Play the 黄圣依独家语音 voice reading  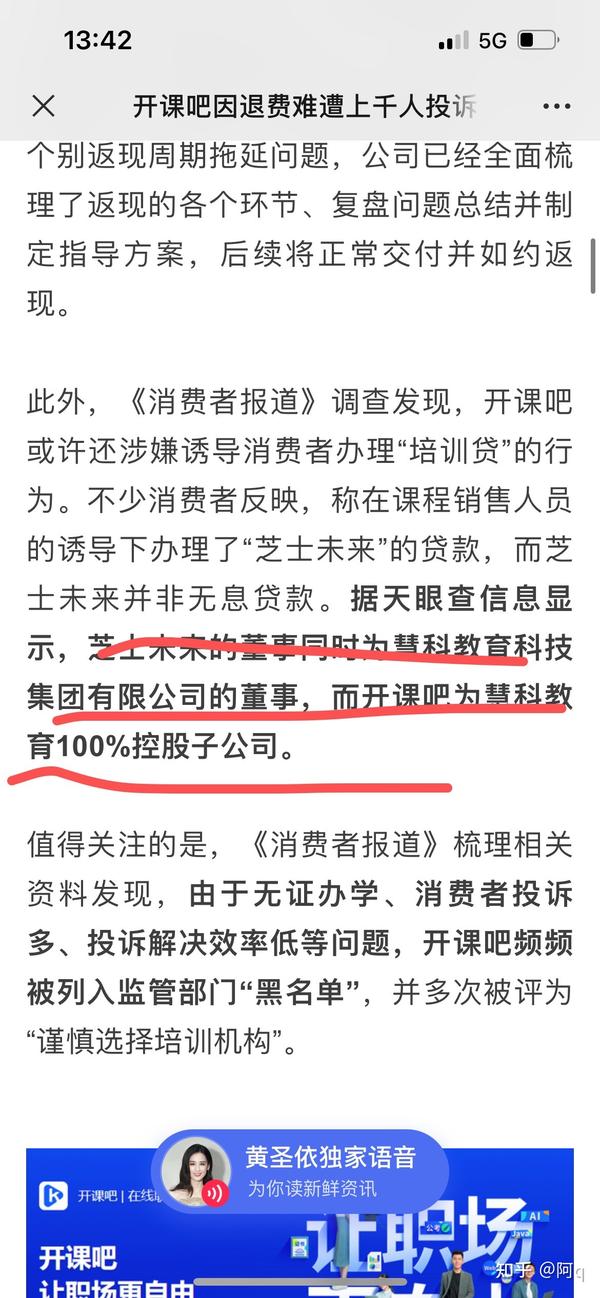tap(299, 1172)
